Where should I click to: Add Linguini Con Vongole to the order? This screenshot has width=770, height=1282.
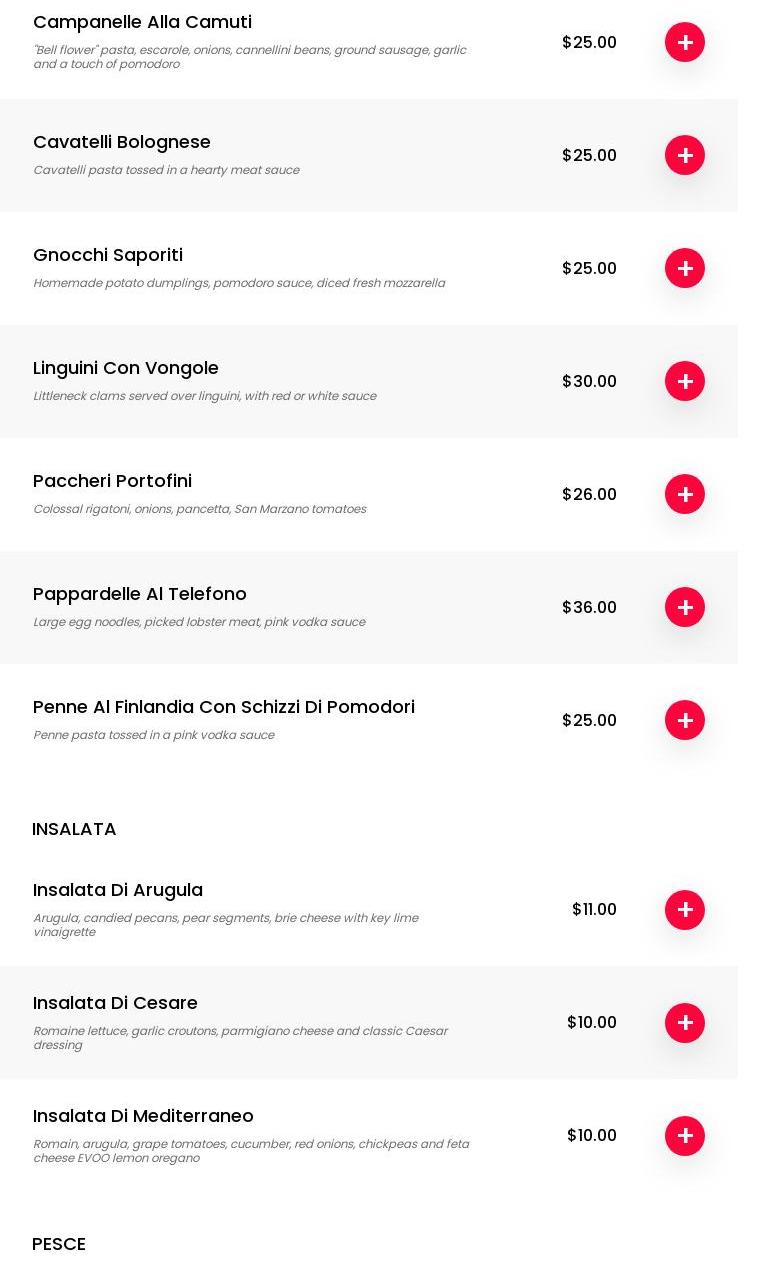(685, 381)
